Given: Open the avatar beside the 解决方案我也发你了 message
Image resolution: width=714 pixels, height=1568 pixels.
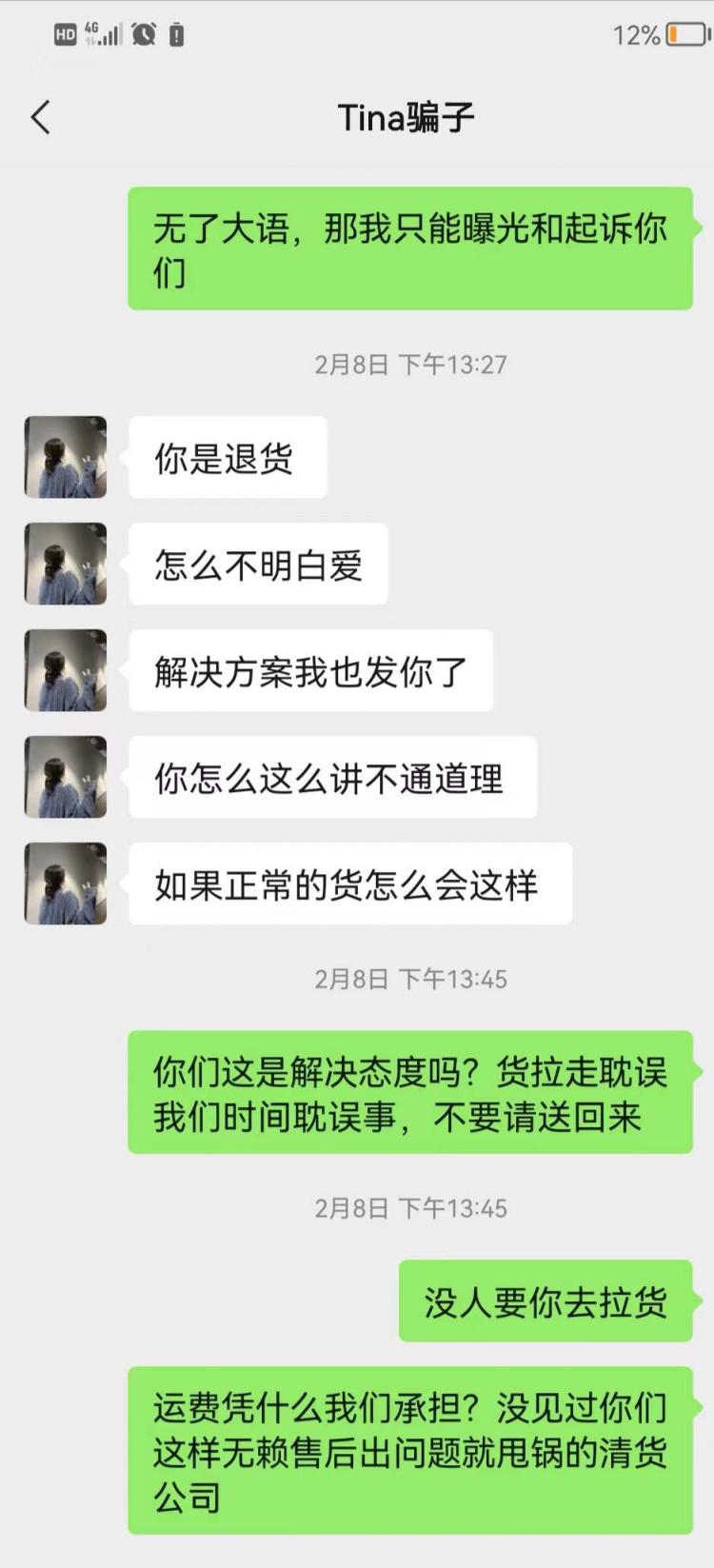Looking at the screenshot, I should tap(65, 670).
